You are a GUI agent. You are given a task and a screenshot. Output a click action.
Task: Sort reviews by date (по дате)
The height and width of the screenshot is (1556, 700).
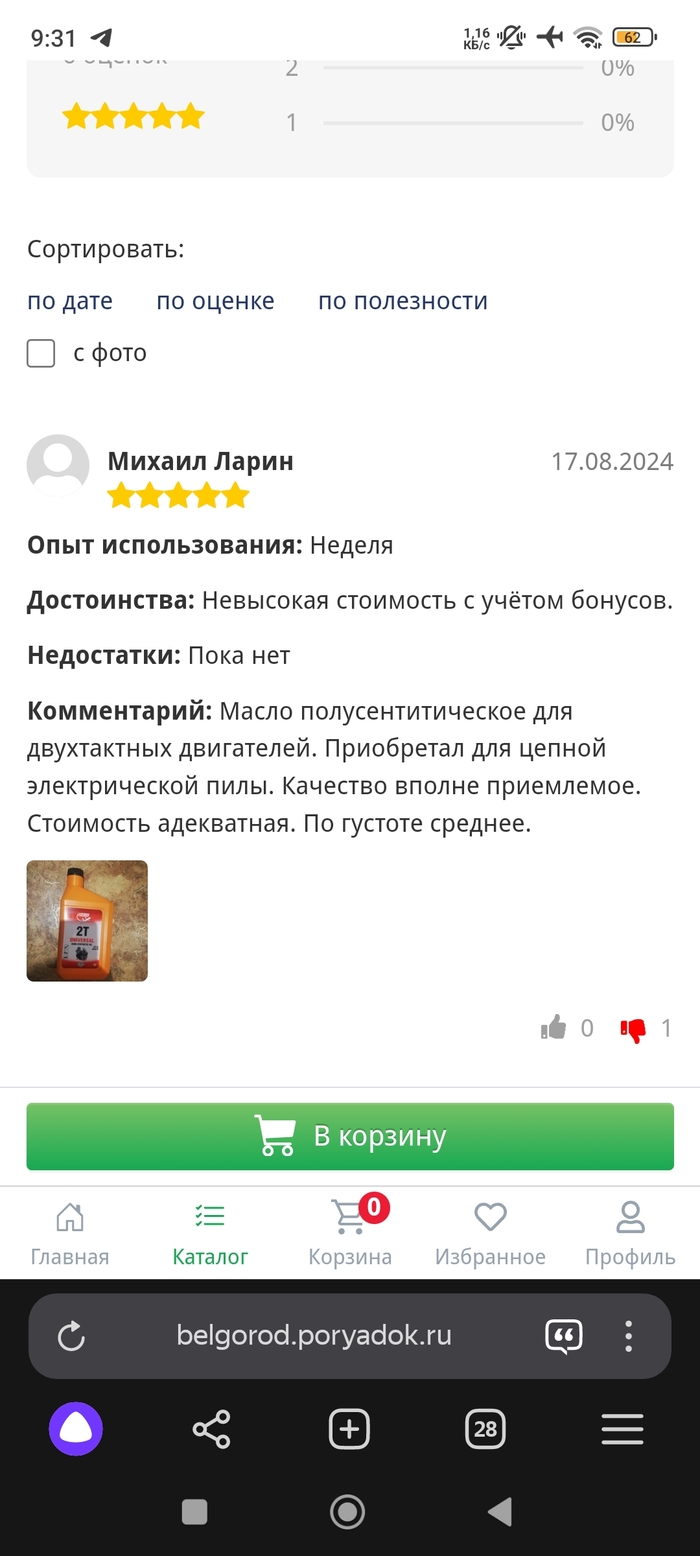coord(70,301)
